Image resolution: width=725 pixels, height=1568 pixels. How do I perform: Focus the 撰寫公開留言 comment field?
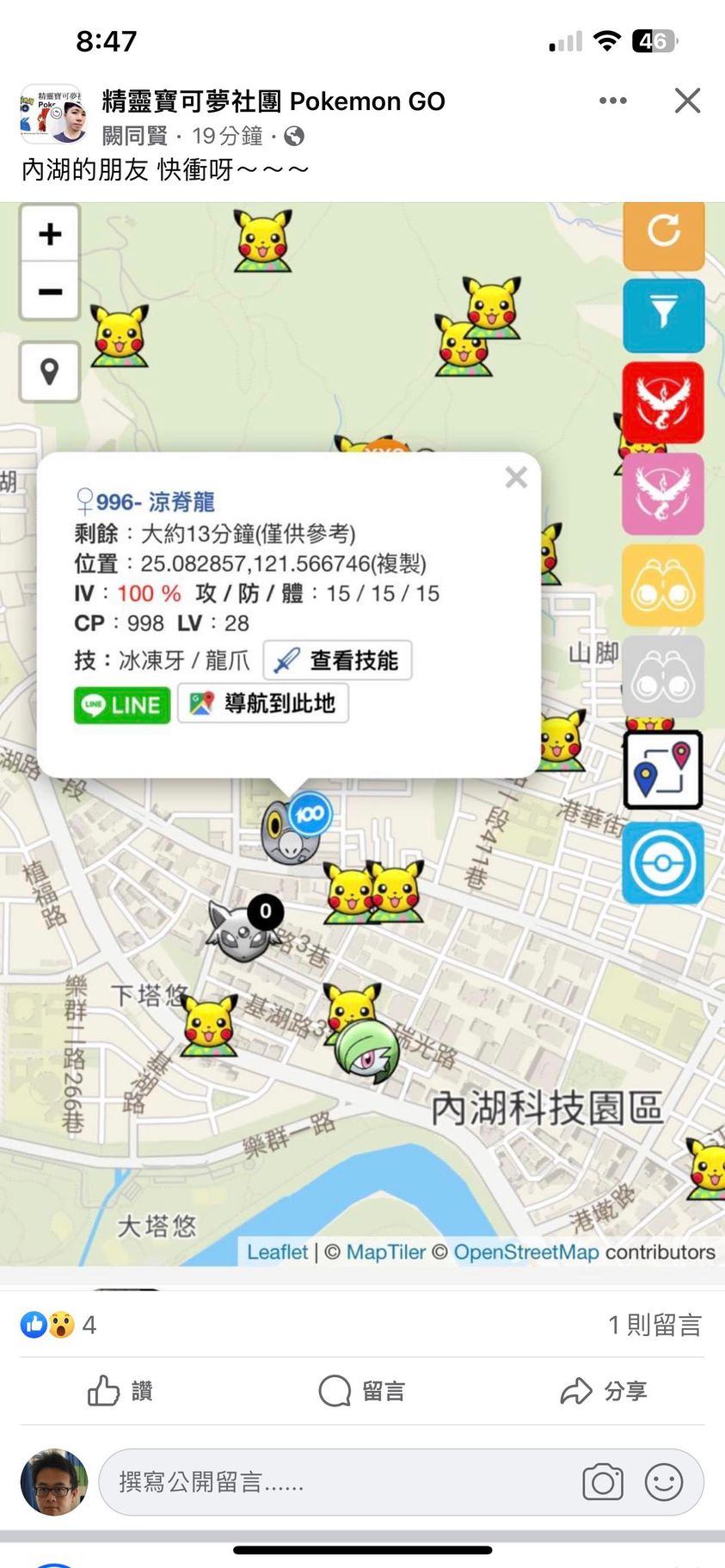click(x=335, y=1482)
